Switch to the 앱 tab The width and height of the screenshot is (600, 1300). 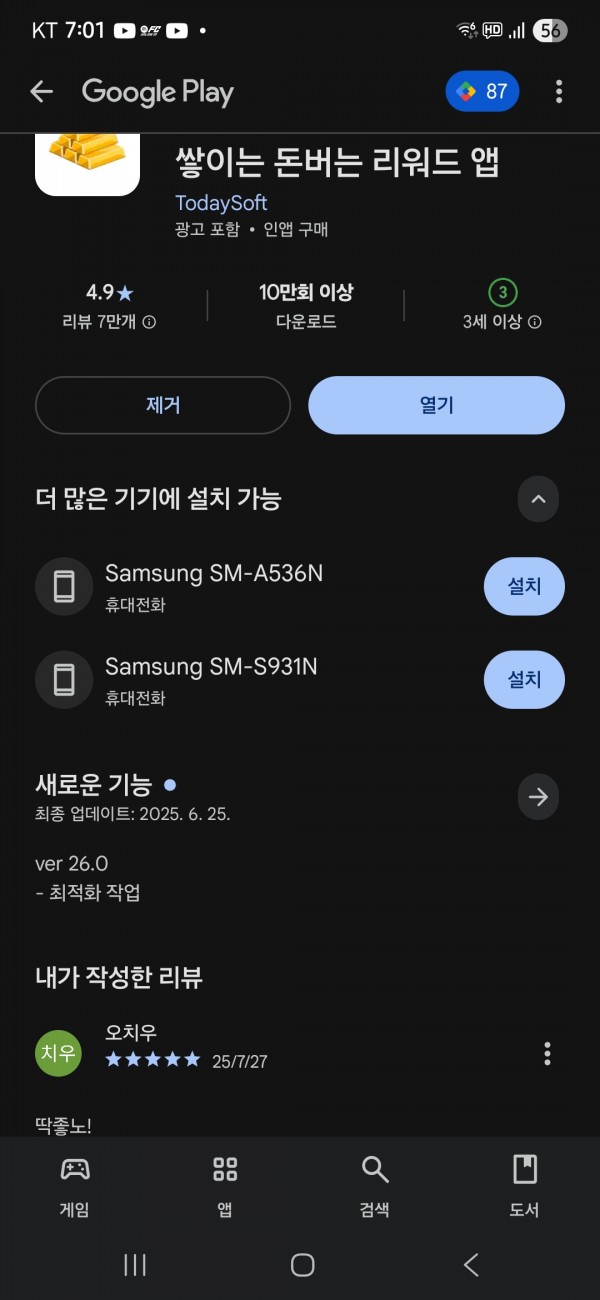[225, 1187]
